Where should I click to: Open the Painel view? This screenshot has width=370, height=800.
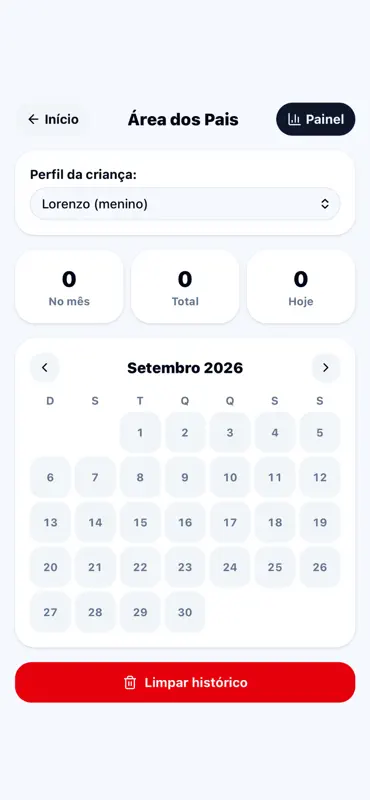[315, 119]
